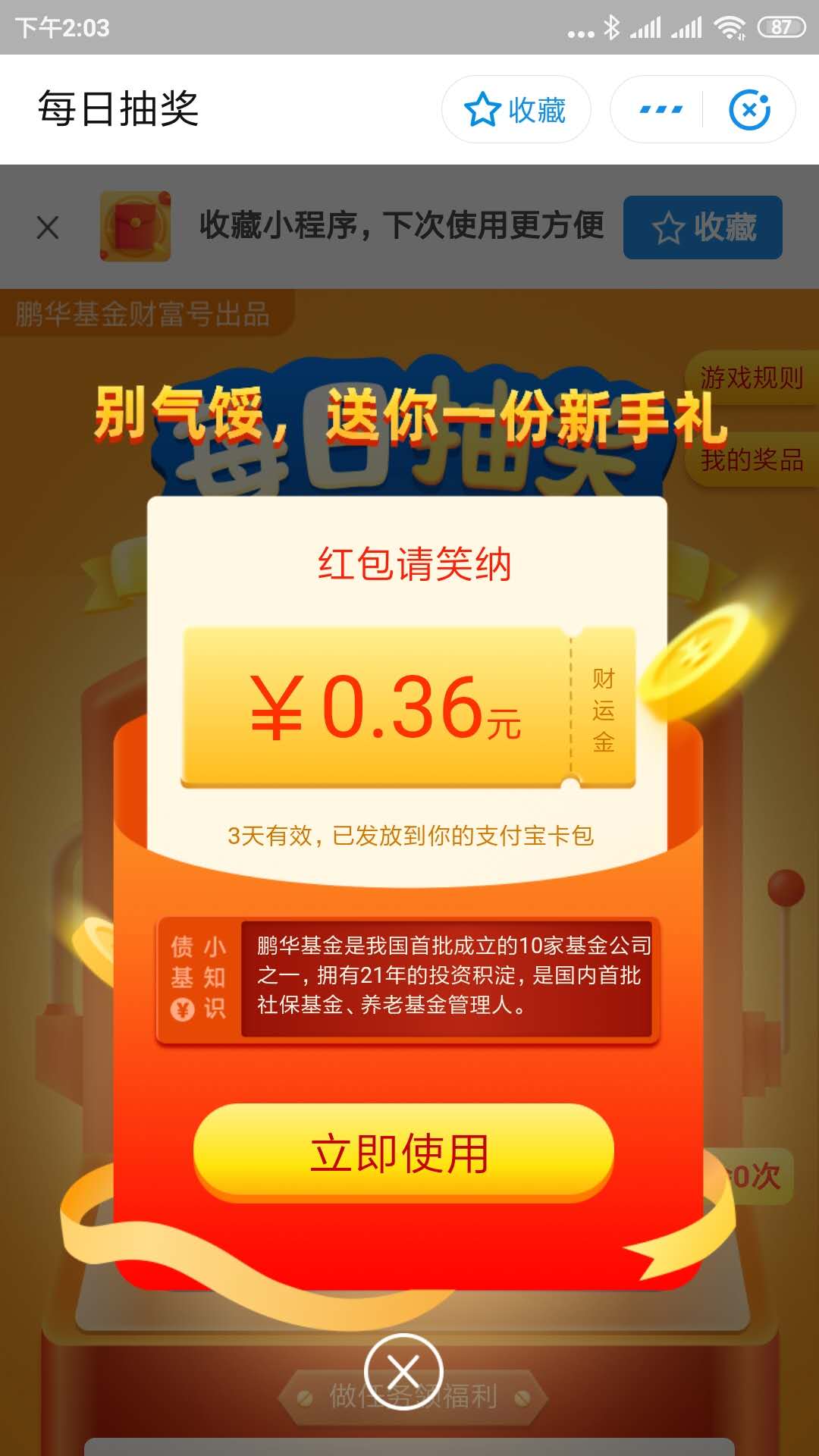The width and height of the screenshot is (819, 1456).
Task: Dismiss the 收藏小程序 banner
Action: (48, 227)
